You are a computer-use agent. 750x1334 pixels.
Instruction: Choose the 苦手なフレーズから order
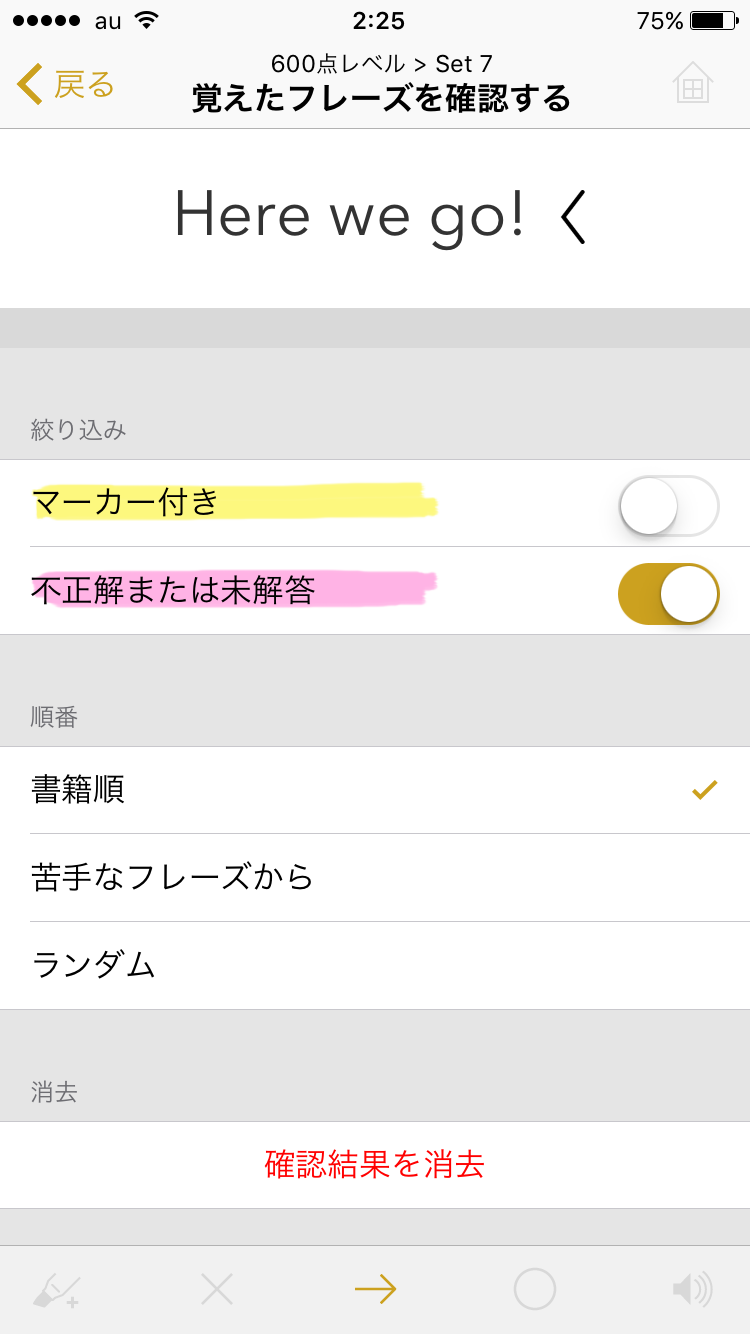[x=375, y=878]
